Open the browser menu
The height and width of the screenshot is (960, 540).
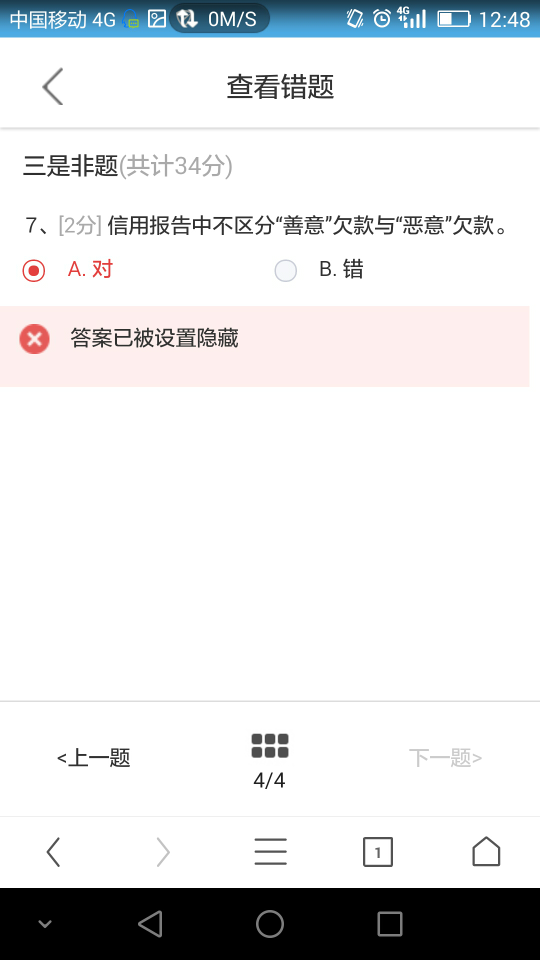point(270,852)
